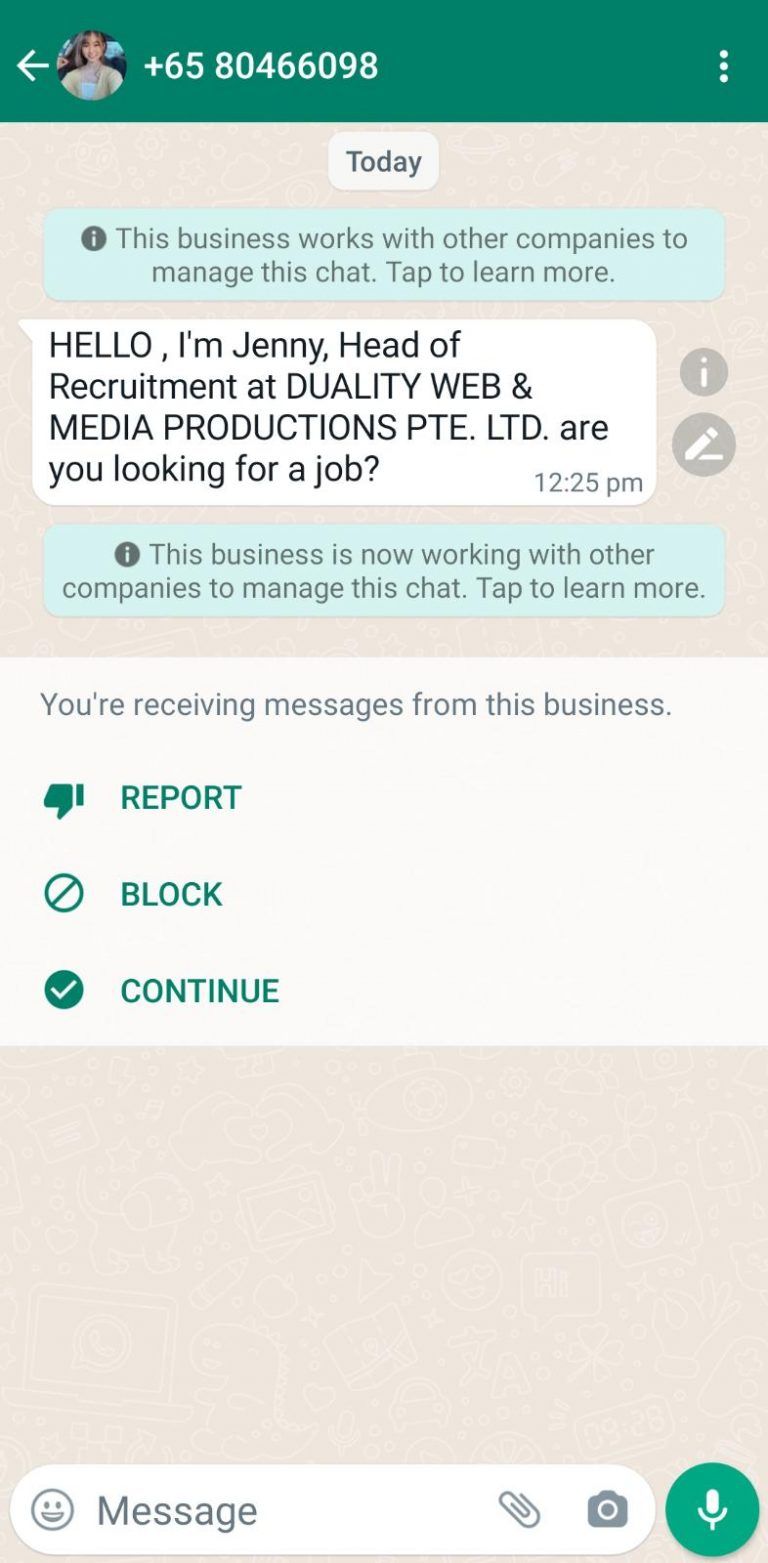The height and width of the screenshot is (1563, 768).
Task: Tap the top business notice to learn more
Action: 384,254
